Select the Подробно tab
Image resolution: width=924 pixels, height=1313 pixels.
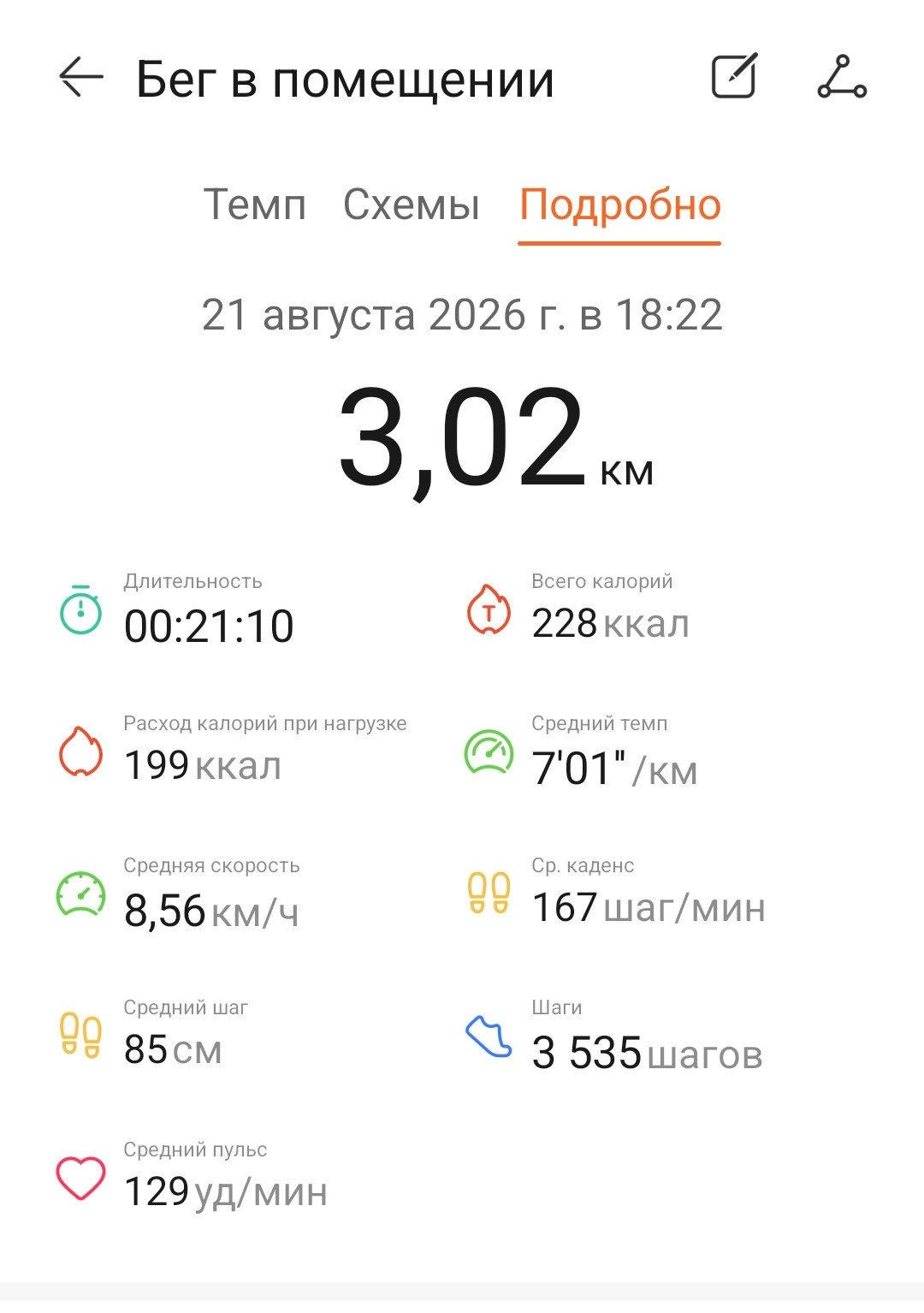click(620, 205)
